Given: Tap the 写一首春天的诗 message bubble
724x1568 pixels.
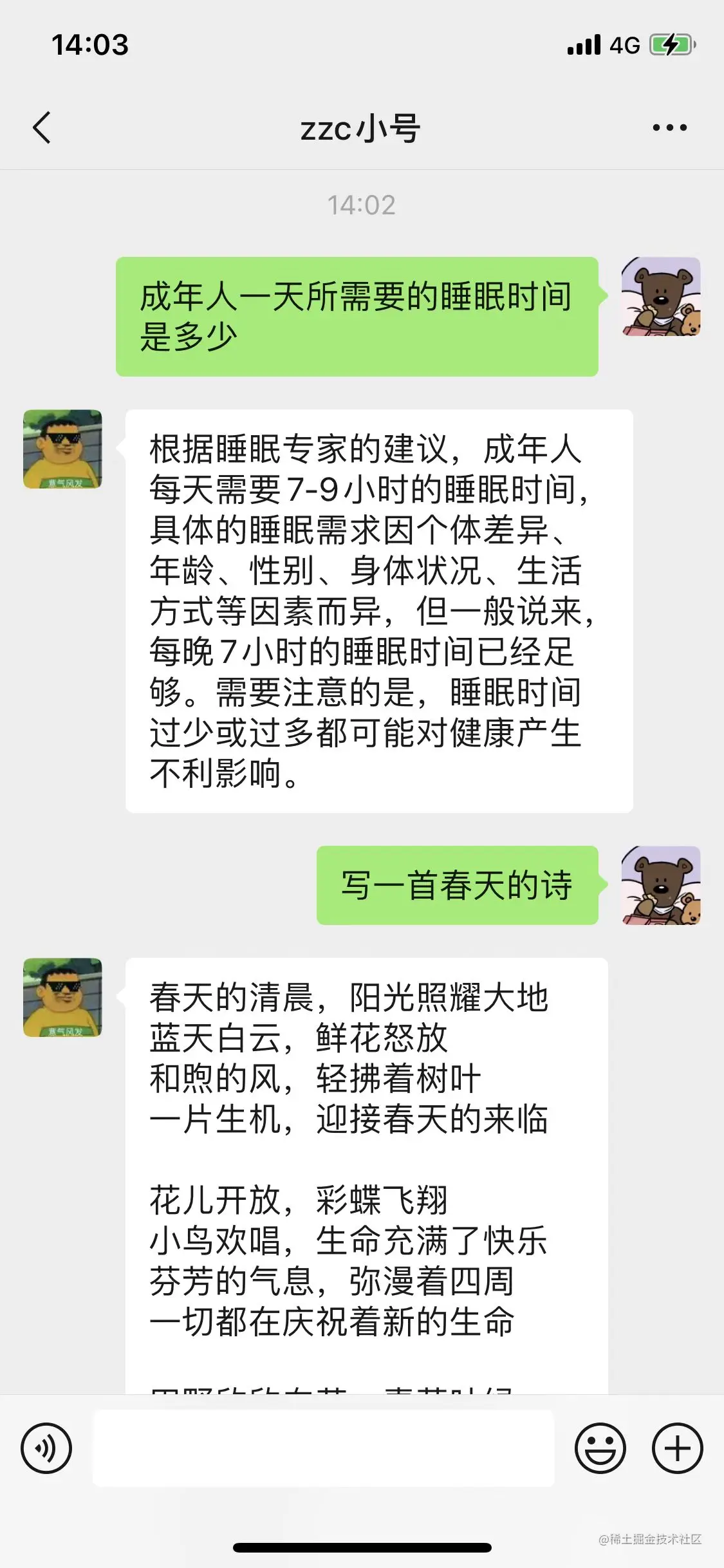Looking at the screenshot, I should pyautogui.click(x=457, y=884).
